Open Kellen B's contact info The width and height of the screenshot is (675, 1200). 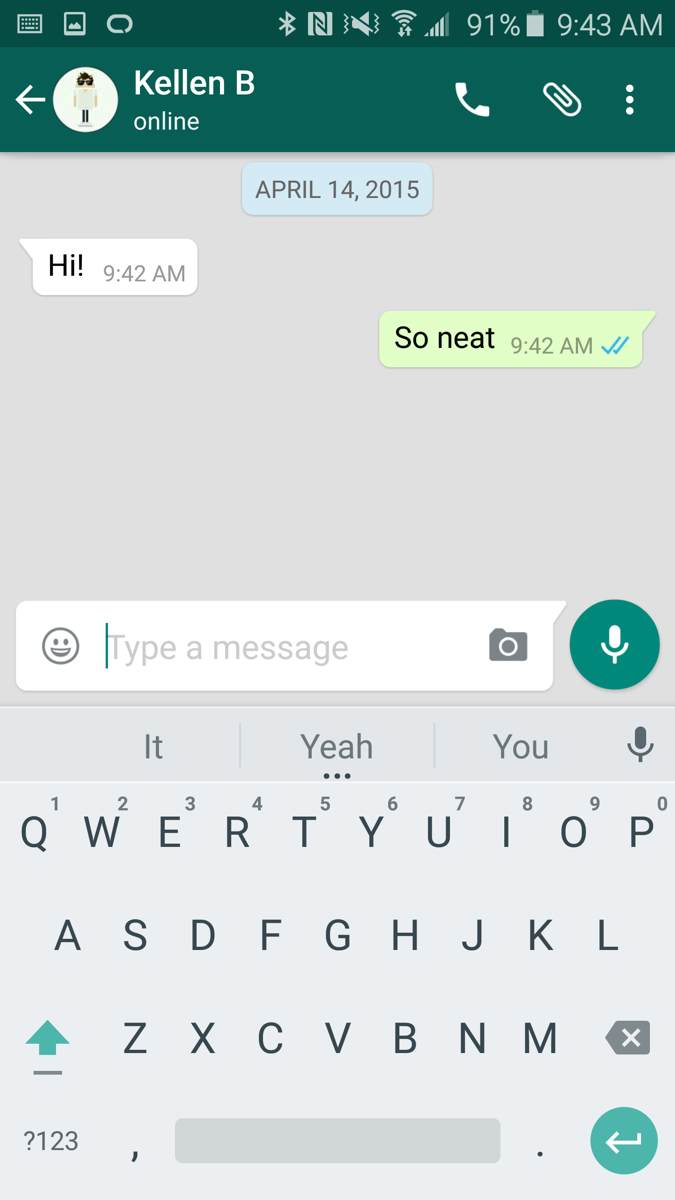(194, 100)
